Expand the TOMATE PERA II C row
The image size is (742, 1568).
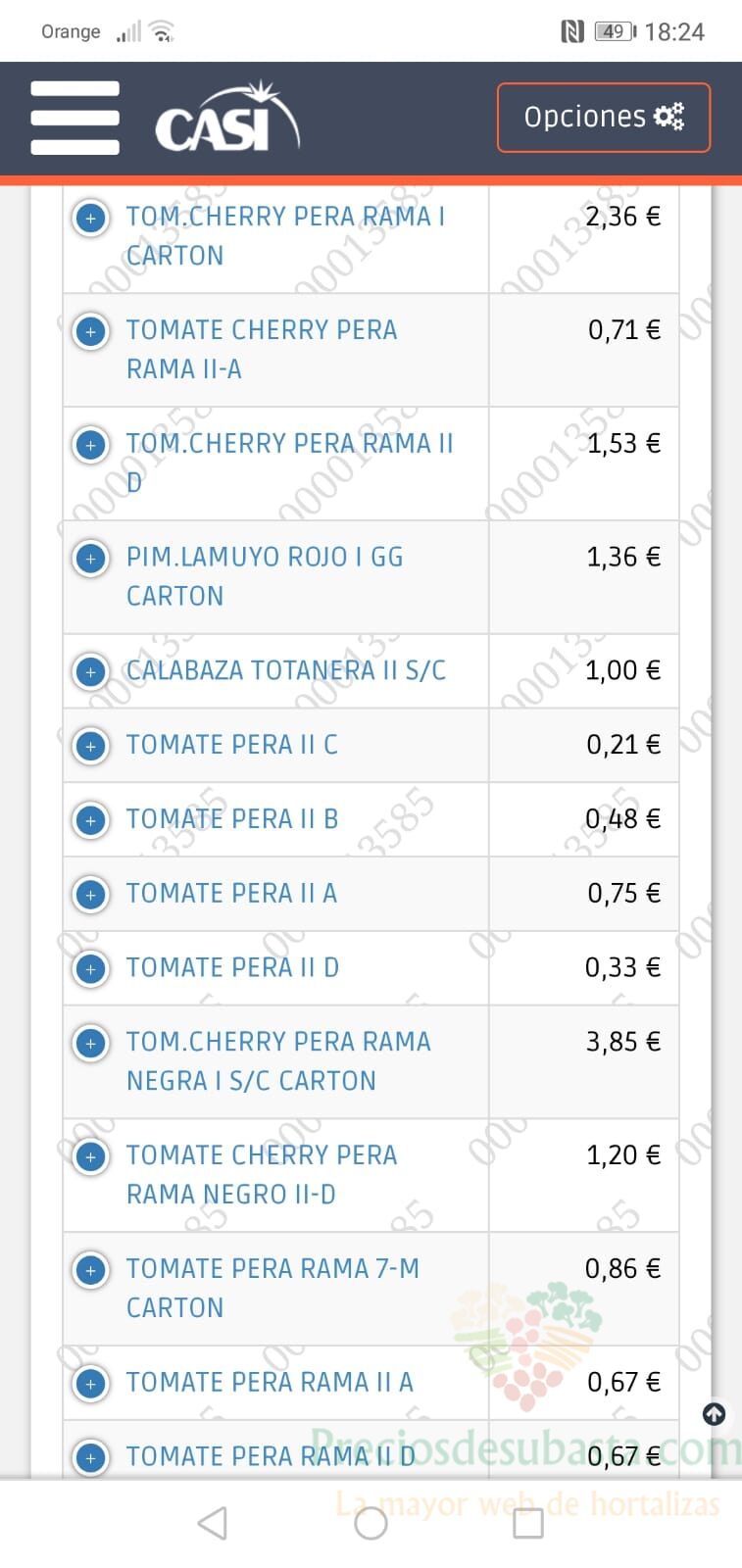91,747
